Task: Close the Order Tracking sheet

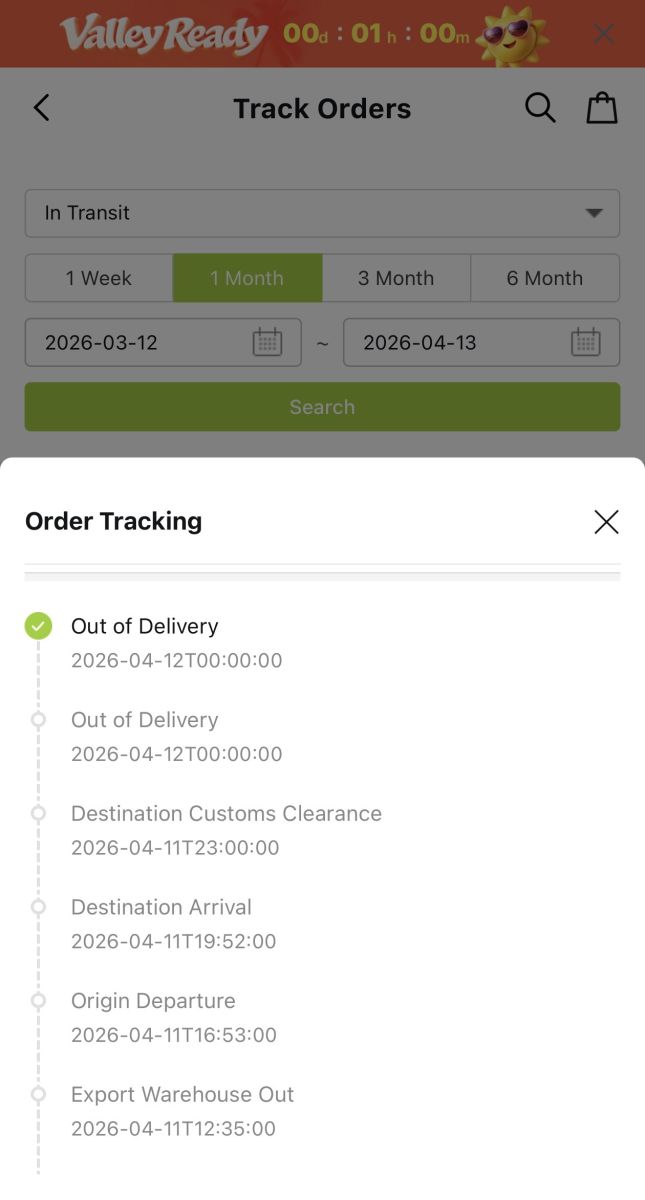Action: tap(606, 521)
